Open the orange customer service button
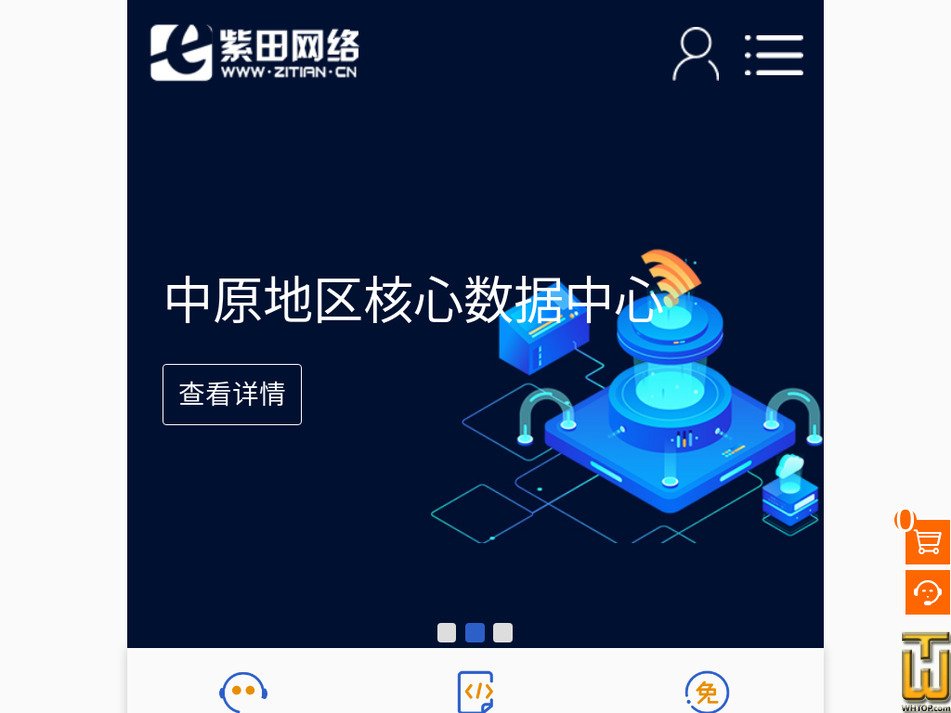The height and width of the screenshot is (713, 951). pos(927,592)
